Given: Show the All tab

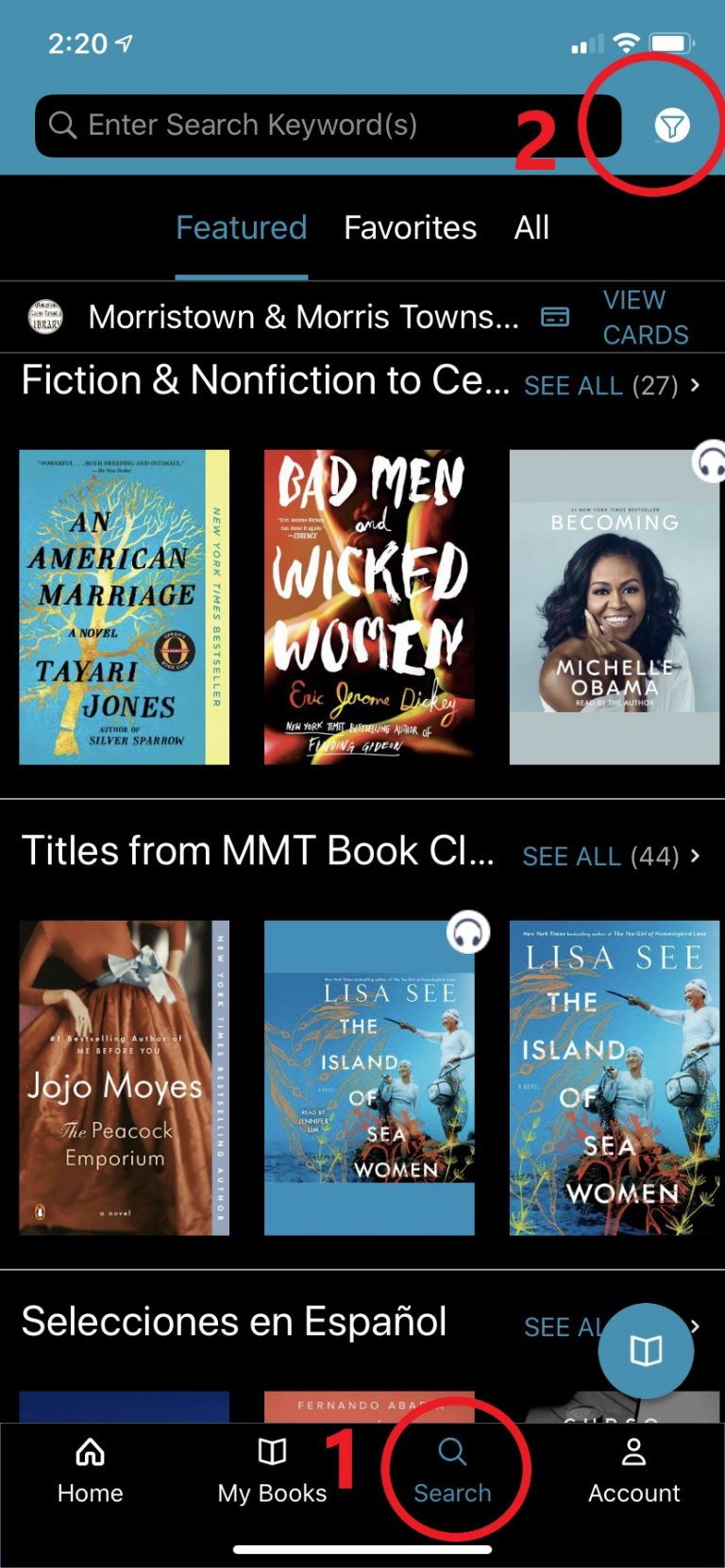Looking at the screenshot, I should click(x=531, y=228).
